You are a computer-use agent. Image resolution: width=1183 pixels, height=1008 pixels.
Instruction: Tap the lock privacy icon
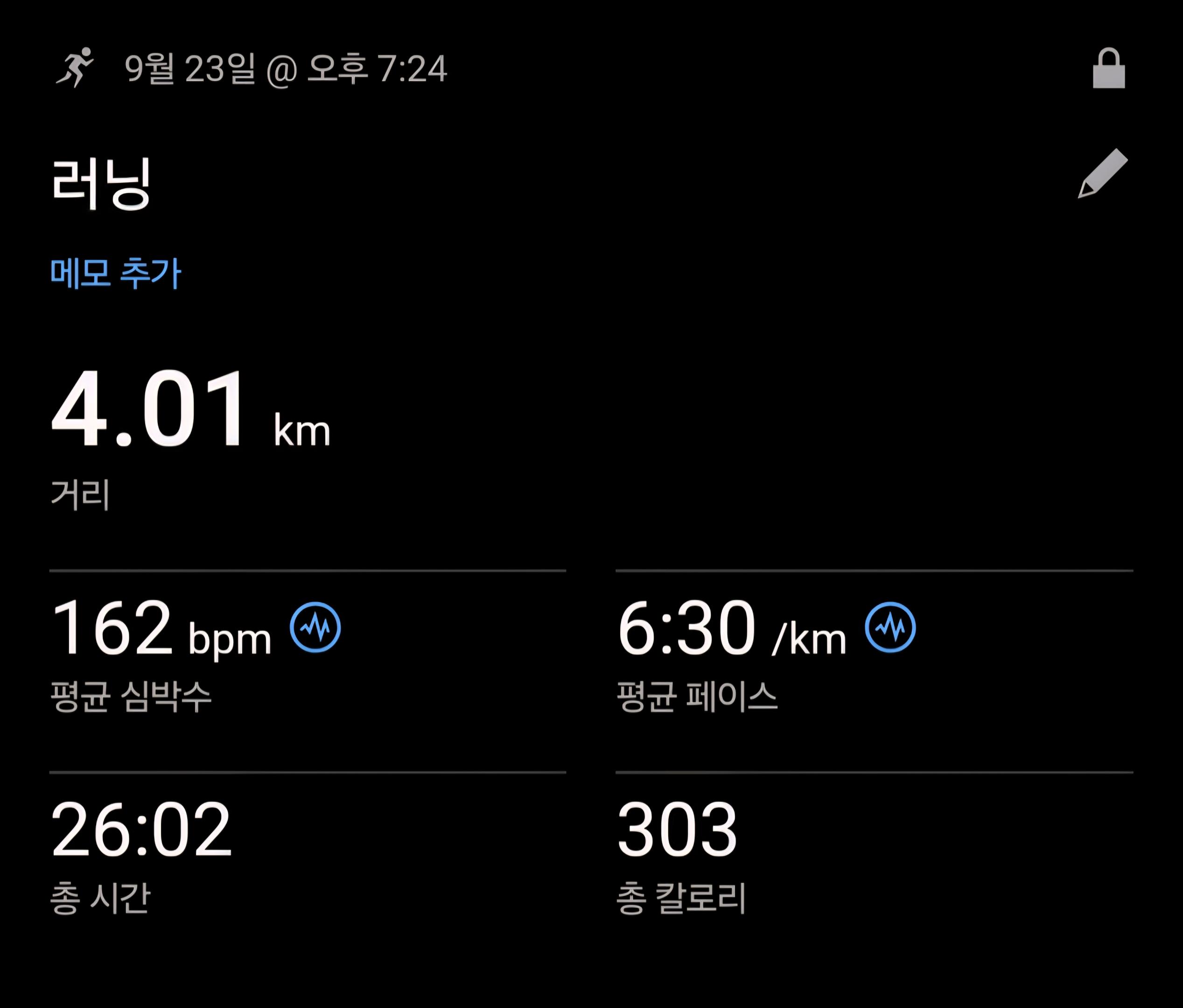(x=1108, y=69)
